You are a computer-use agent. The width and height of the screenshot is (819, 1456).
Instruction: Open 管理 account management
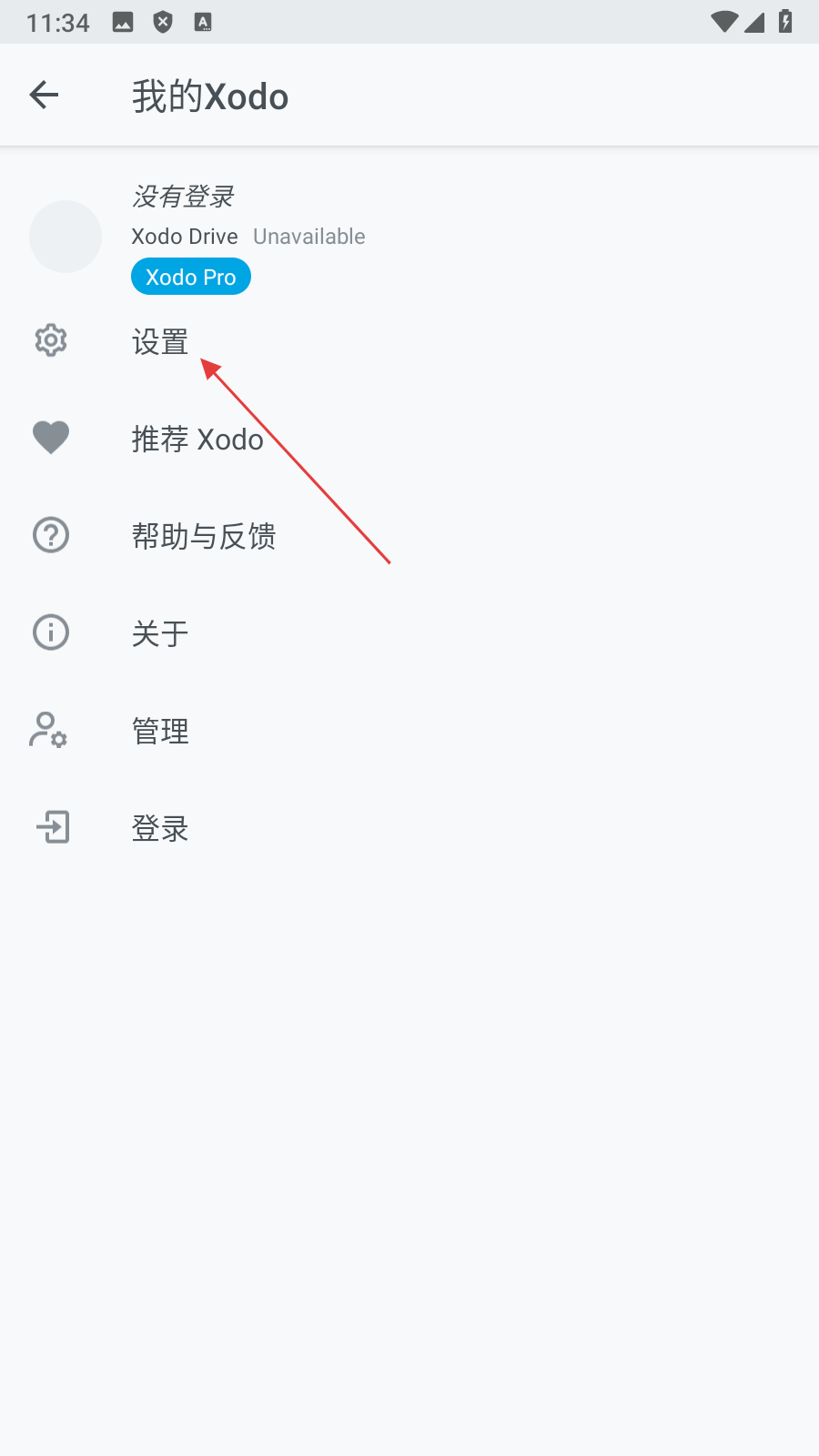160,731
